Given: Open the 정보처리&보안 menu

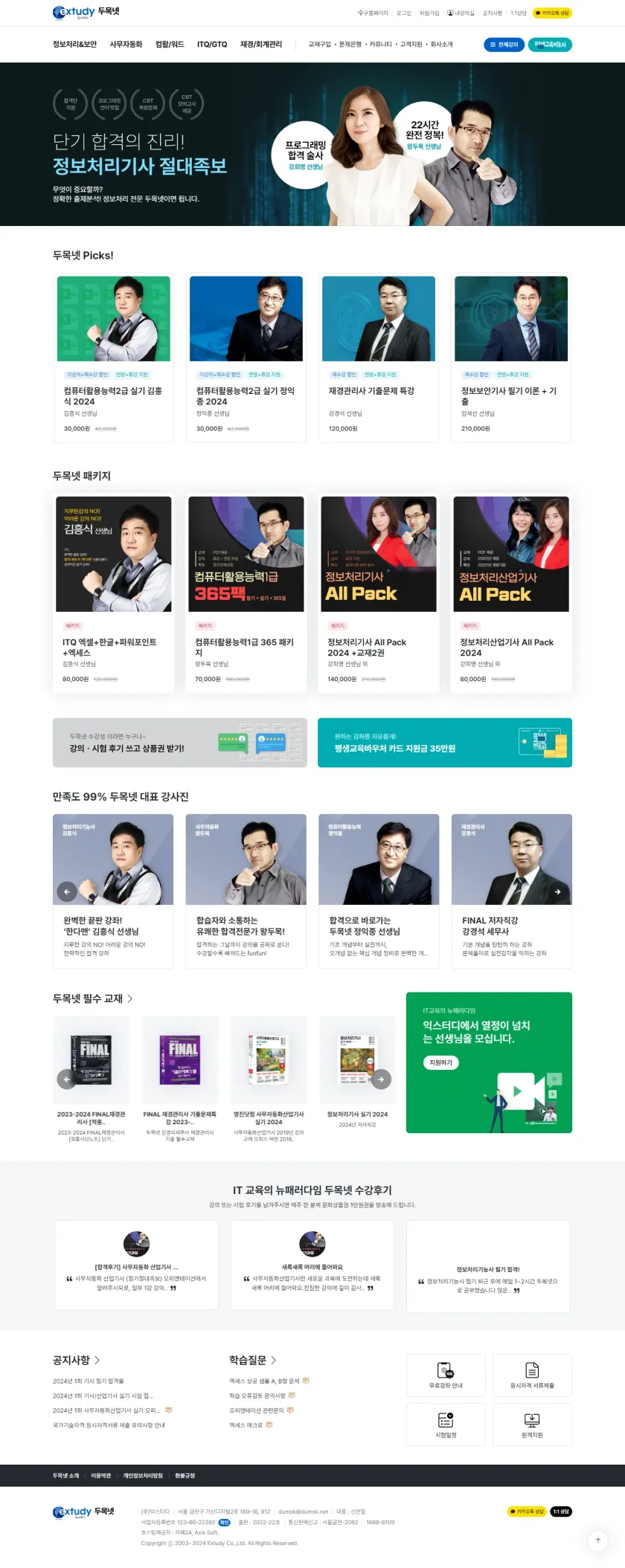Looking at the screenshot, I should [74, 45].
